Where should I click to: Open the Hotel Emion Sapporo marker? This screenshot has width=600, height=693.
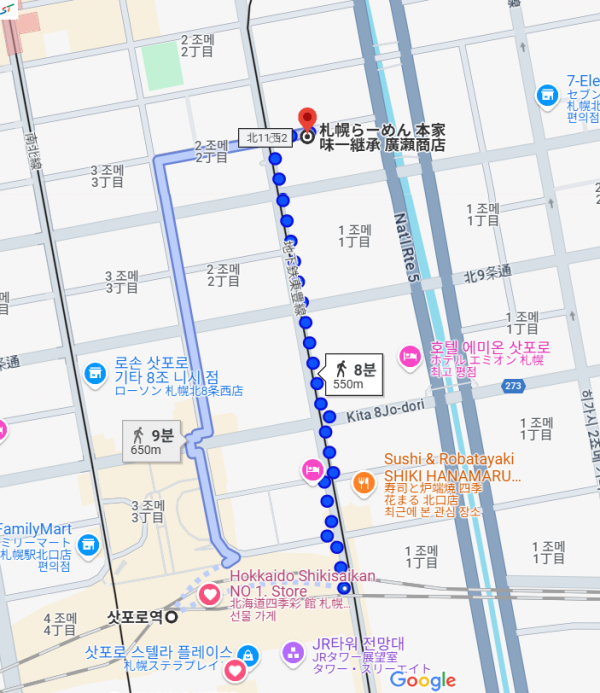408,355
